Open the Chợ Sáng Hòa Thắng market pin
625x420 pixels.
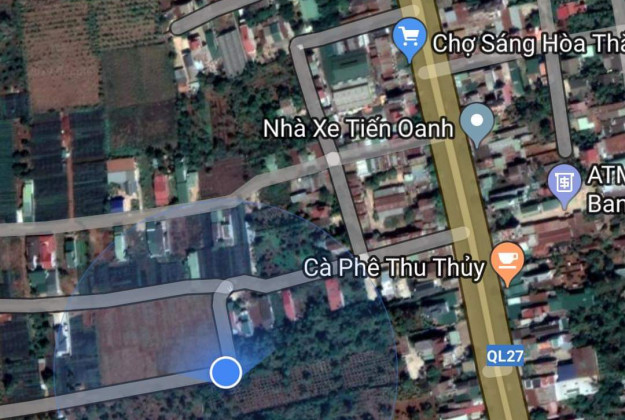[408, 40]
